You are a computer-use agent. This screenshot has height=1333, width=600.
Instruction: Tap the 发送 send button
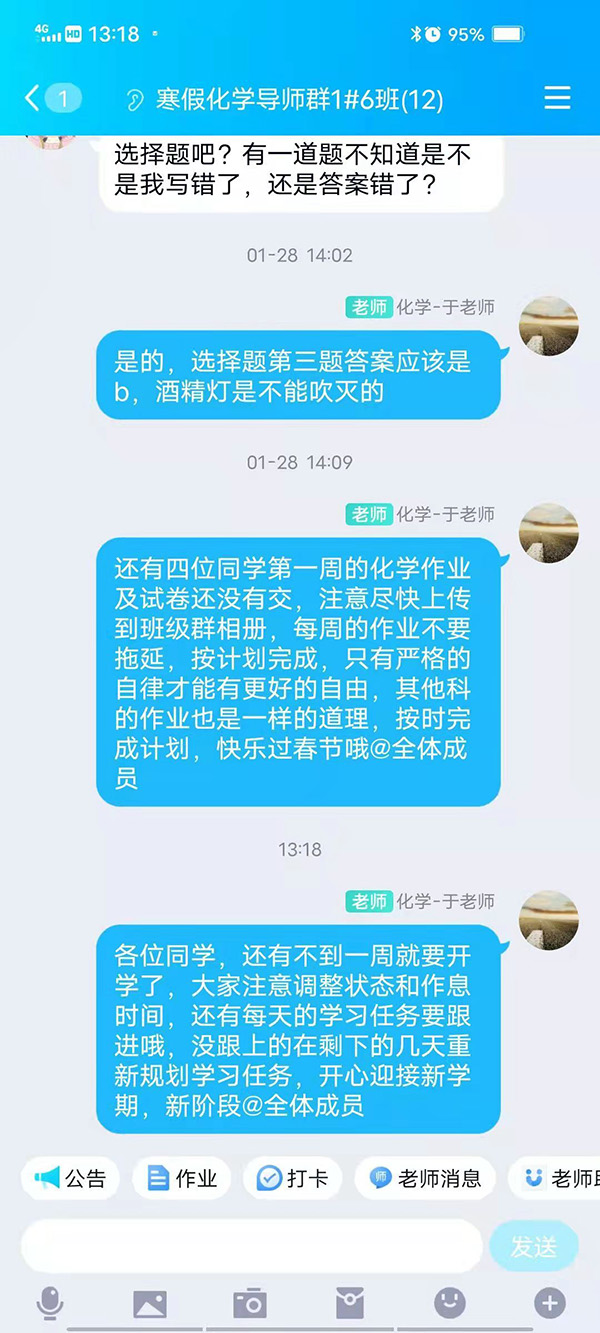point(533,1246)
